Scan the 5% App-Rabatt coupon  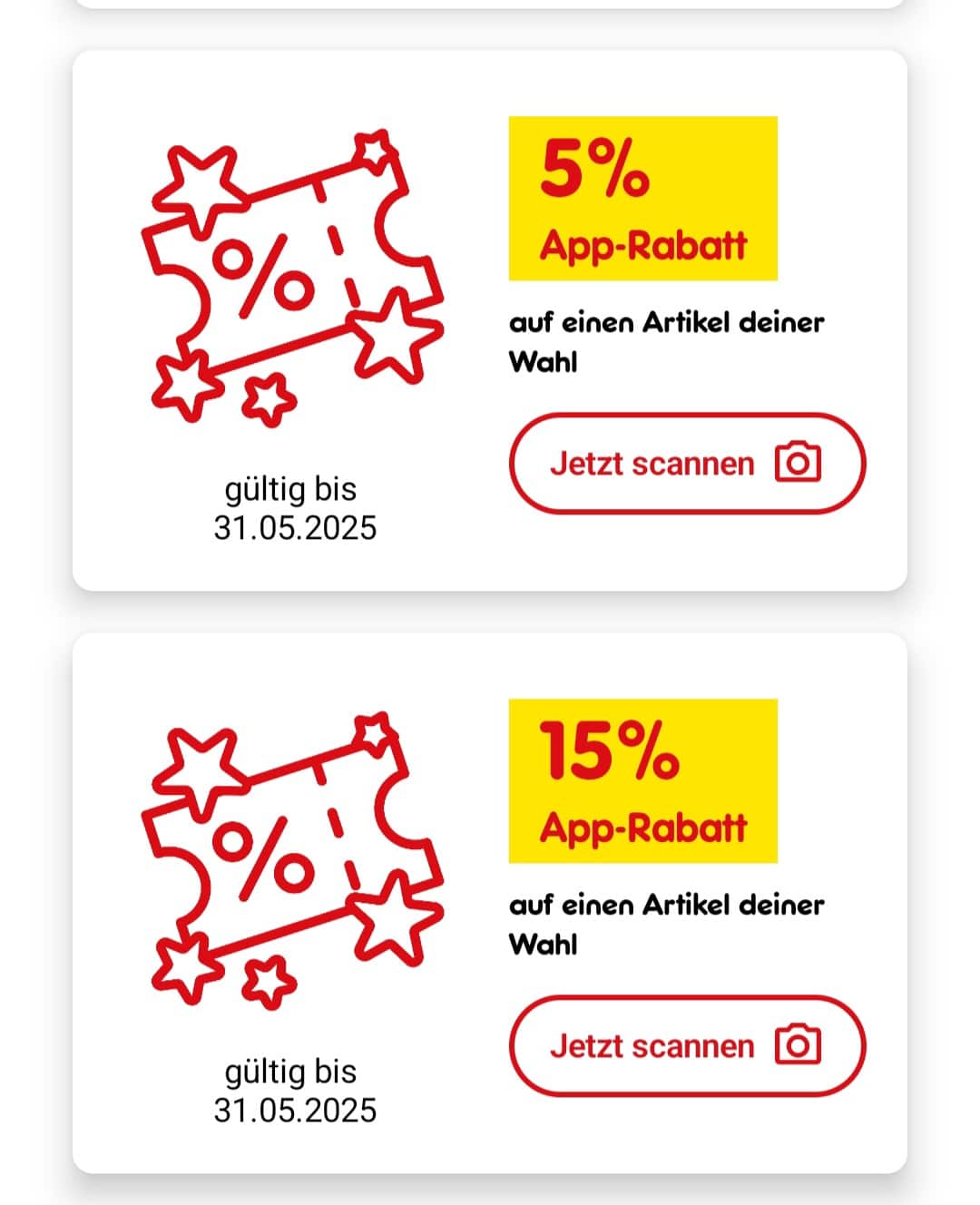(687, 464)
